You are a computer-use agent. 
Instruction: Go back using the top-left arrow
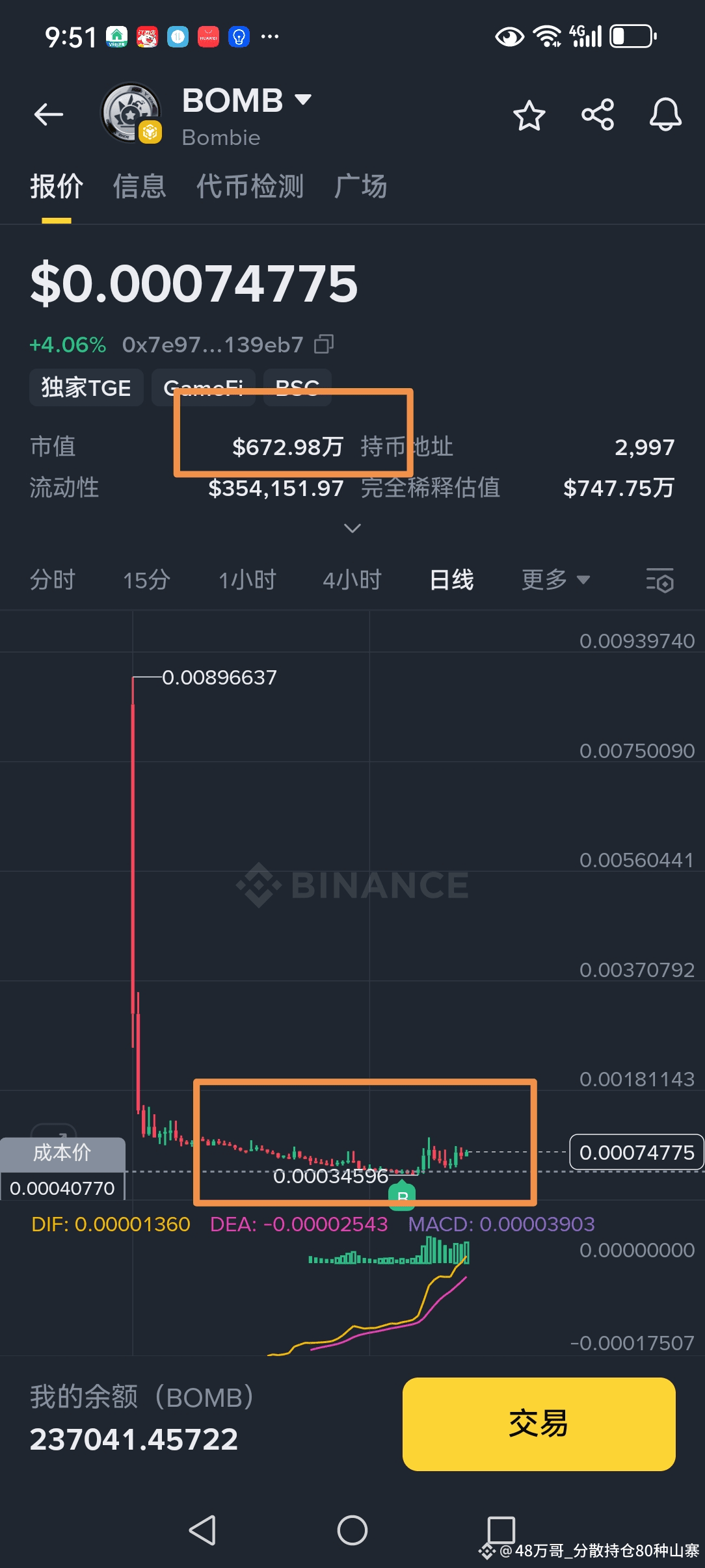point(49,114)
